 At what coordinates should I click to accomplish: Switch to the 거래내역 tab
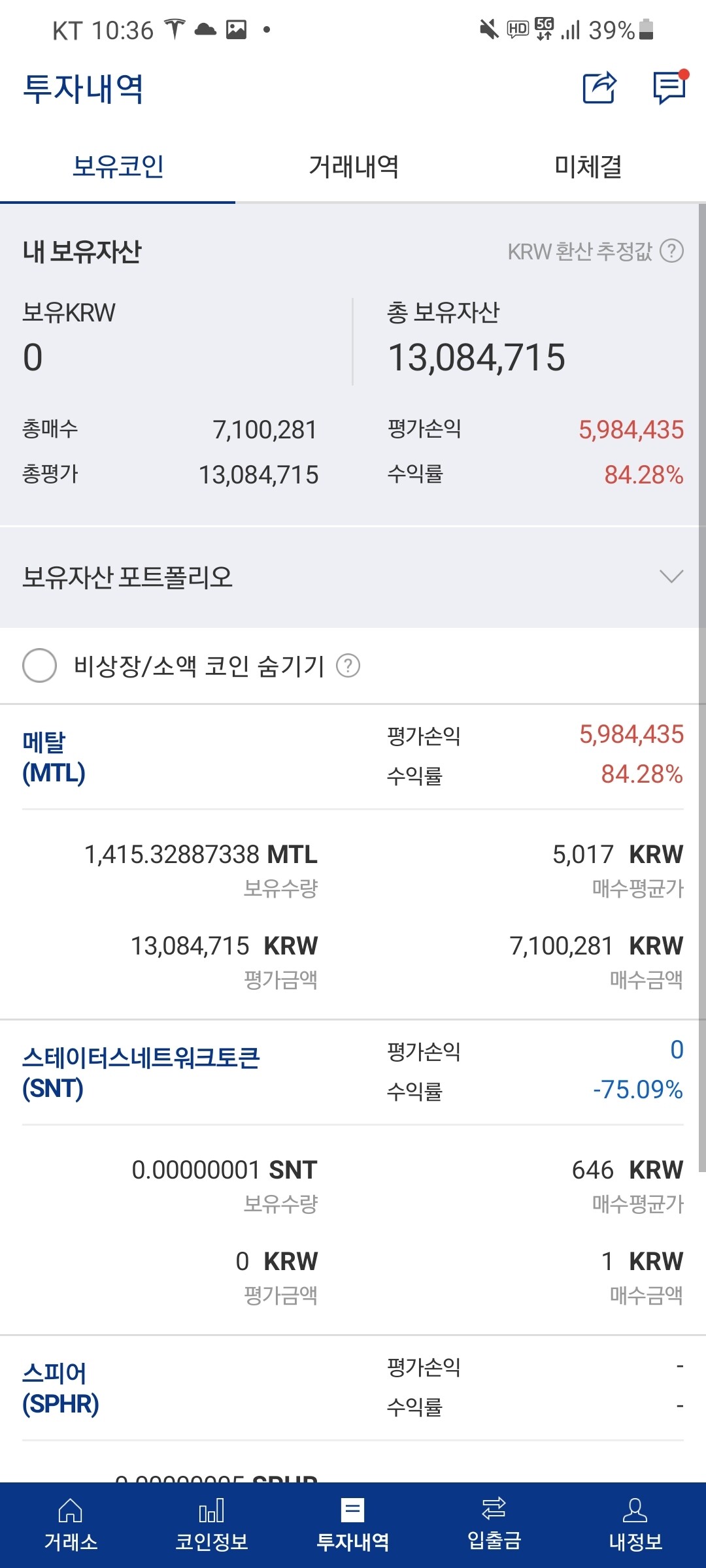[353, 167]
